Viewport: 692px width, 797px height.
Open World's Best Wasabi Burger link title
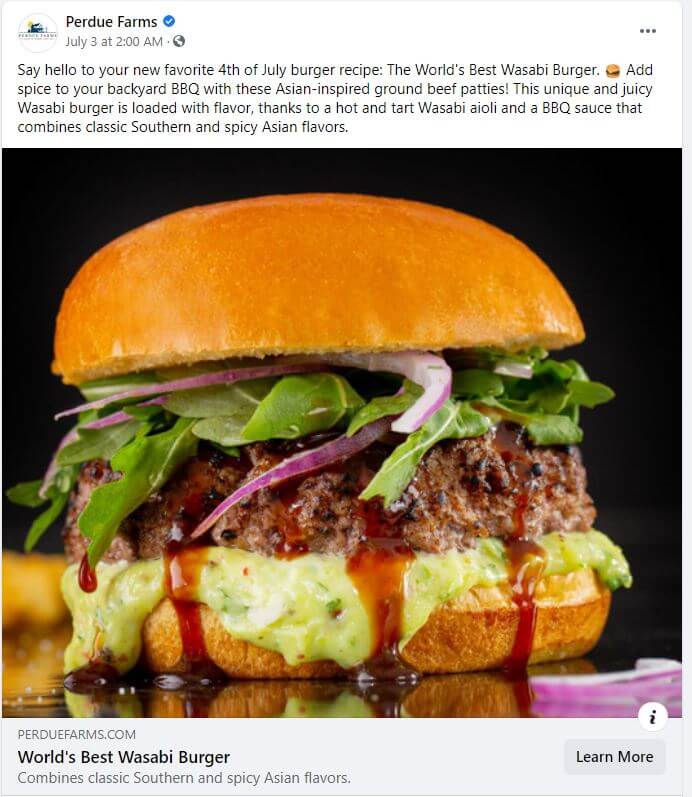124,757
